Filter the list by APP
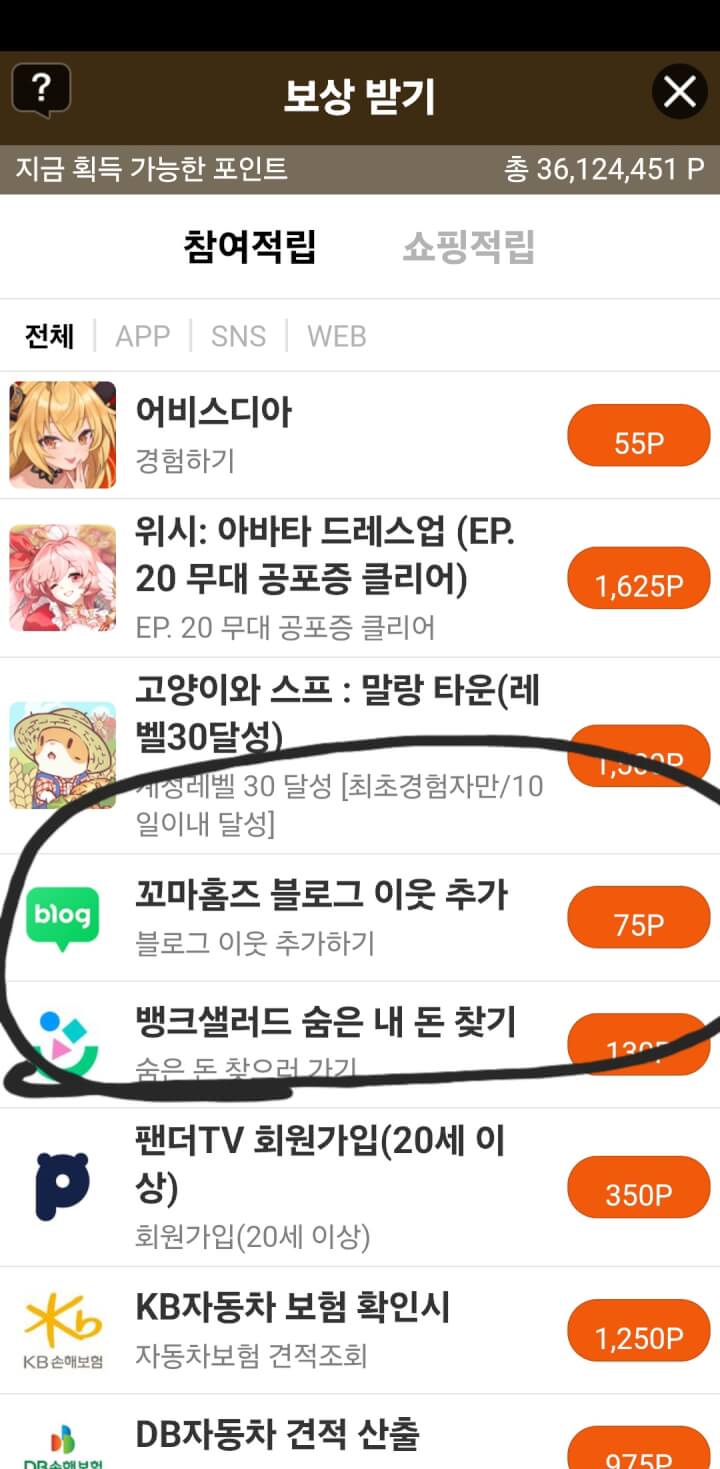Viewport: 720px width, 1469px height. (x=142, y=336)
